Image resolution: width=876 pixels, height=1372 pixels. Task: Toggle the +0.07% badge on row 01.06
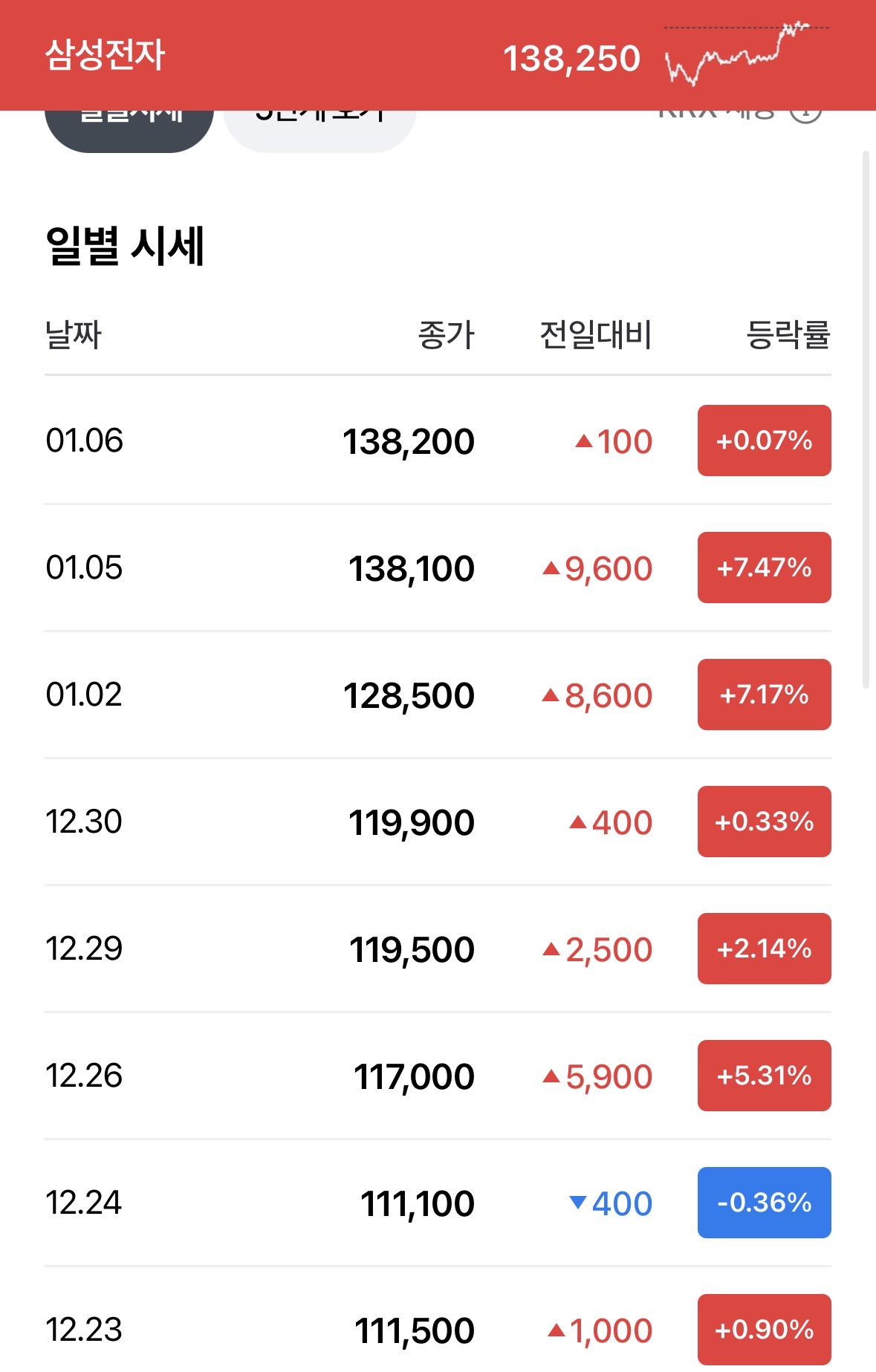(x=763, y=440)
